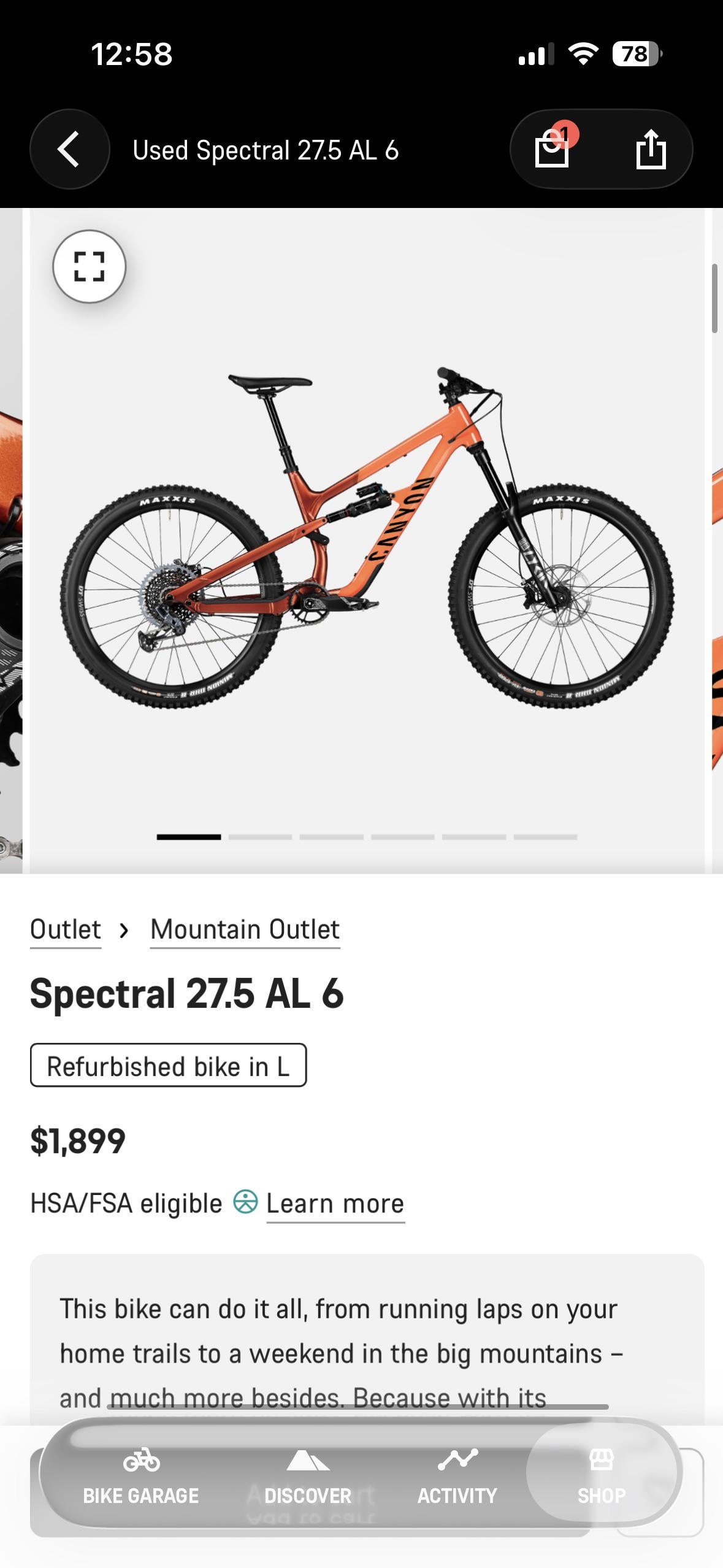Switch to the Shop tab
Image resolution: width=723 pixels, height=1568 pixels.
[x=602, y=1477]
